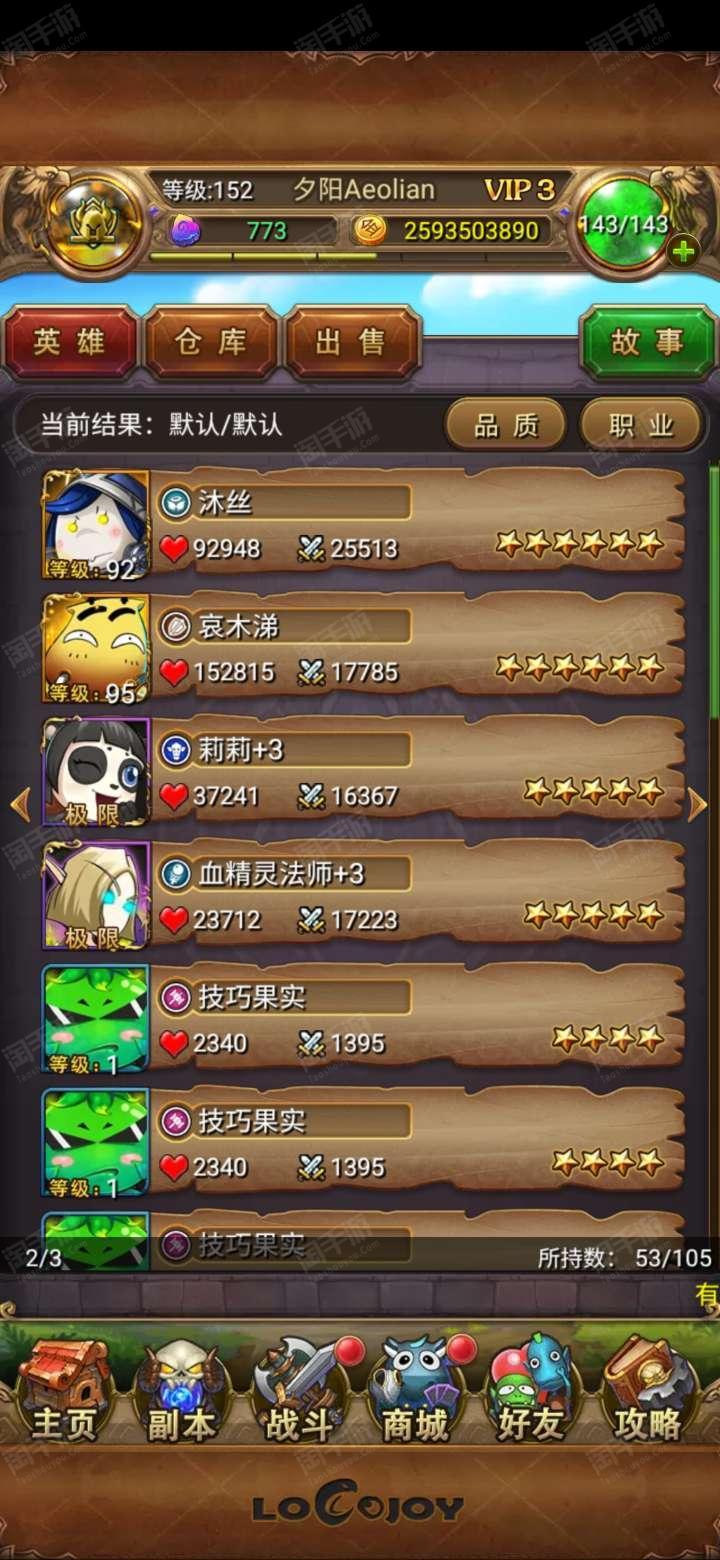
Task: Filter heroes by 品质
Action: [506, 426]
